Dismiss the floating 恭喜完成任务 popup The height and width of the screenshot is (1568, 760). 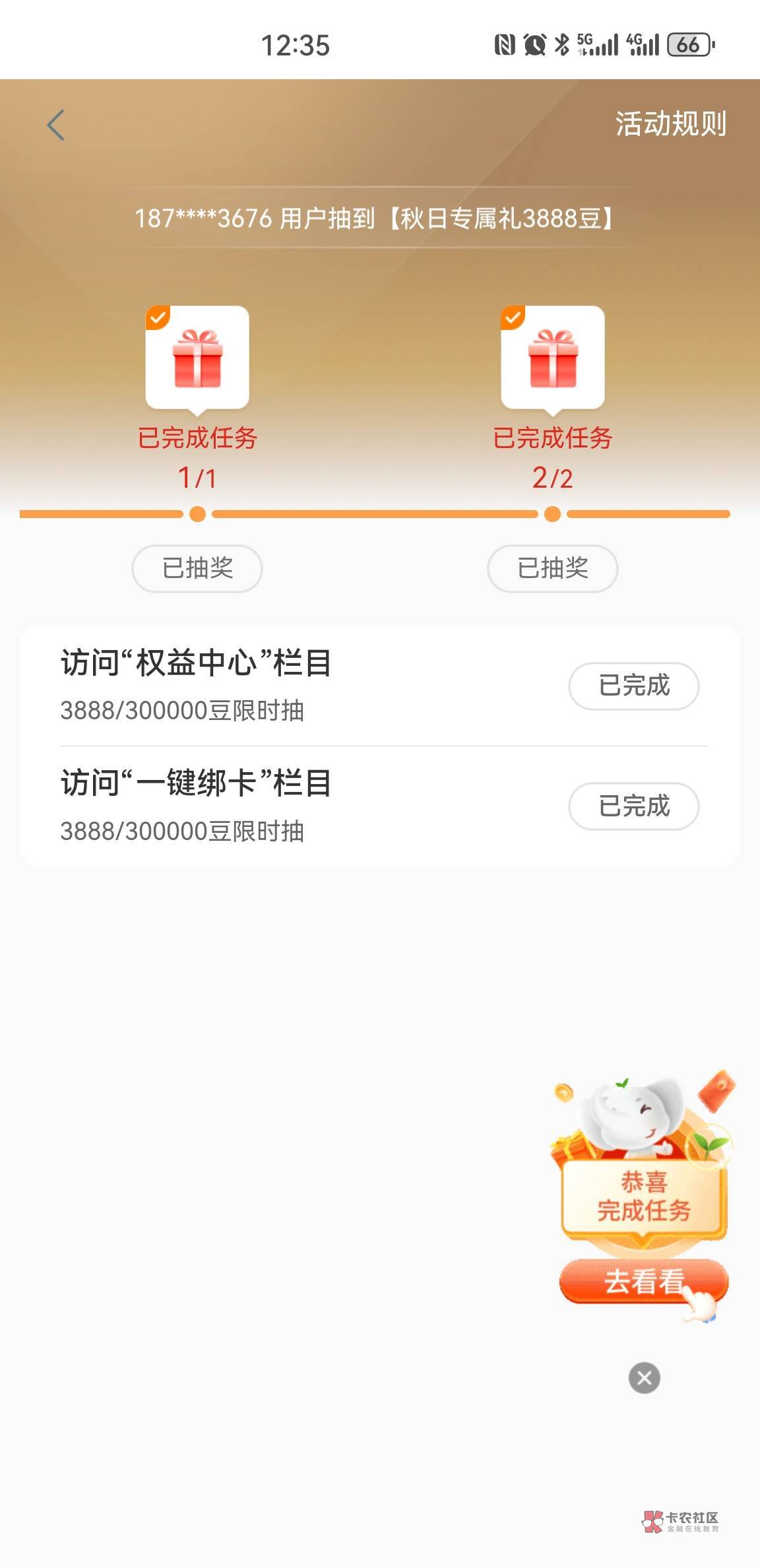(645, 1378)
